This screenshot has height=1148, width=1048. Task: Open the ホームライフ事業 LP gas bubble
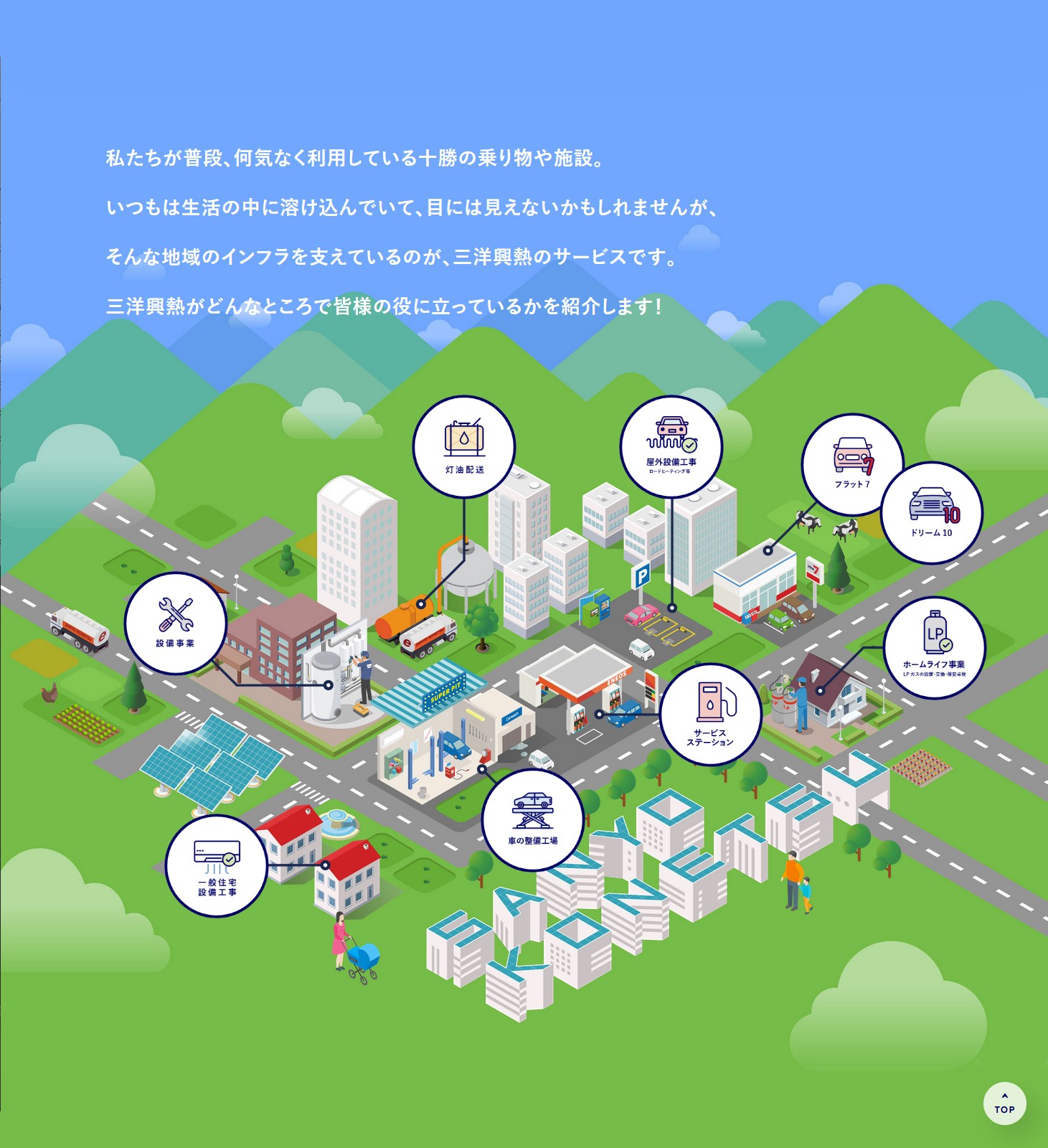coord(934,647)
